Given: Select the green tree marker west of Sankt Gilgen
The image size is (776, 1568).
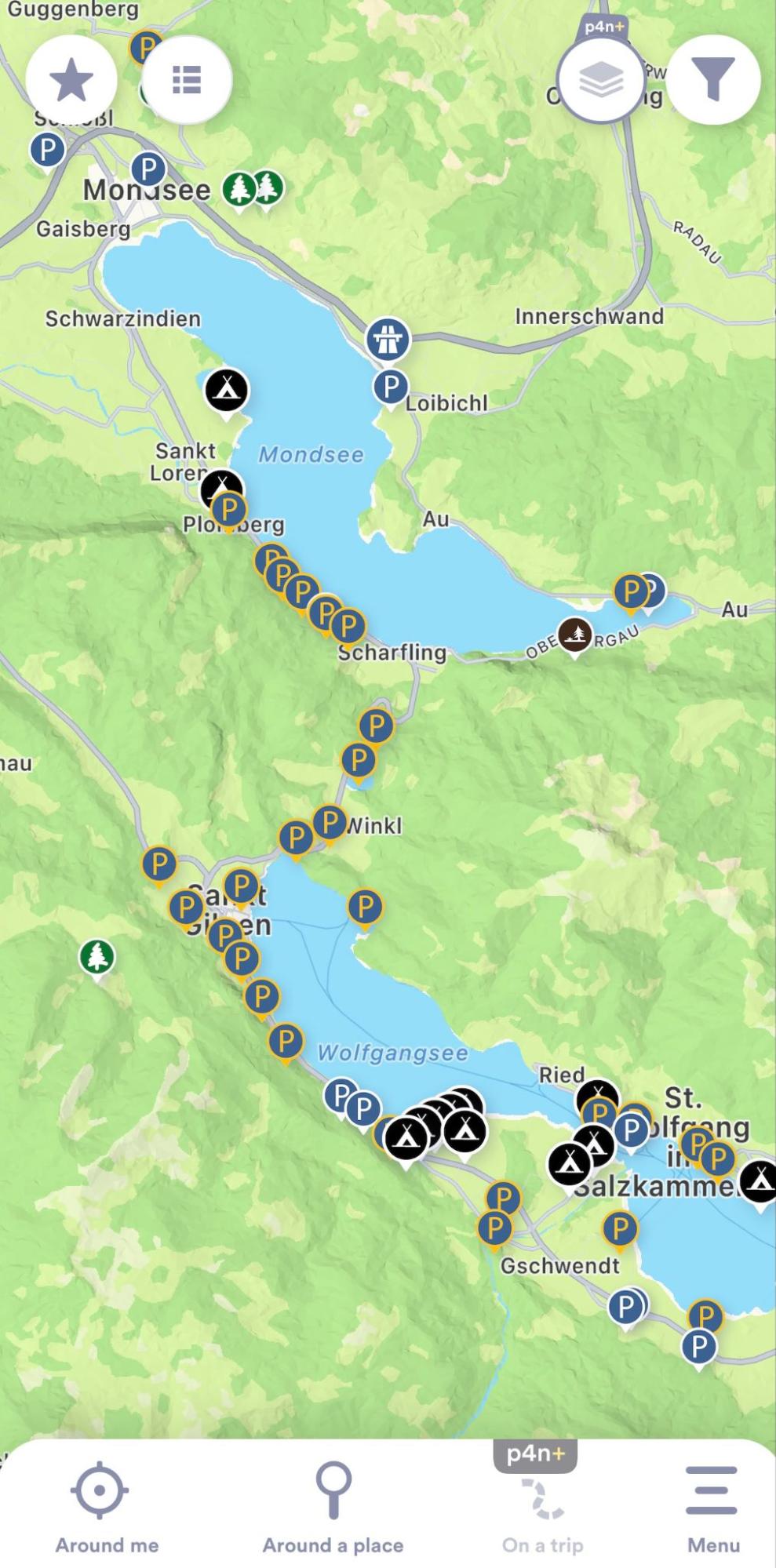Looking at the screenshot, I should pos(97,958).
